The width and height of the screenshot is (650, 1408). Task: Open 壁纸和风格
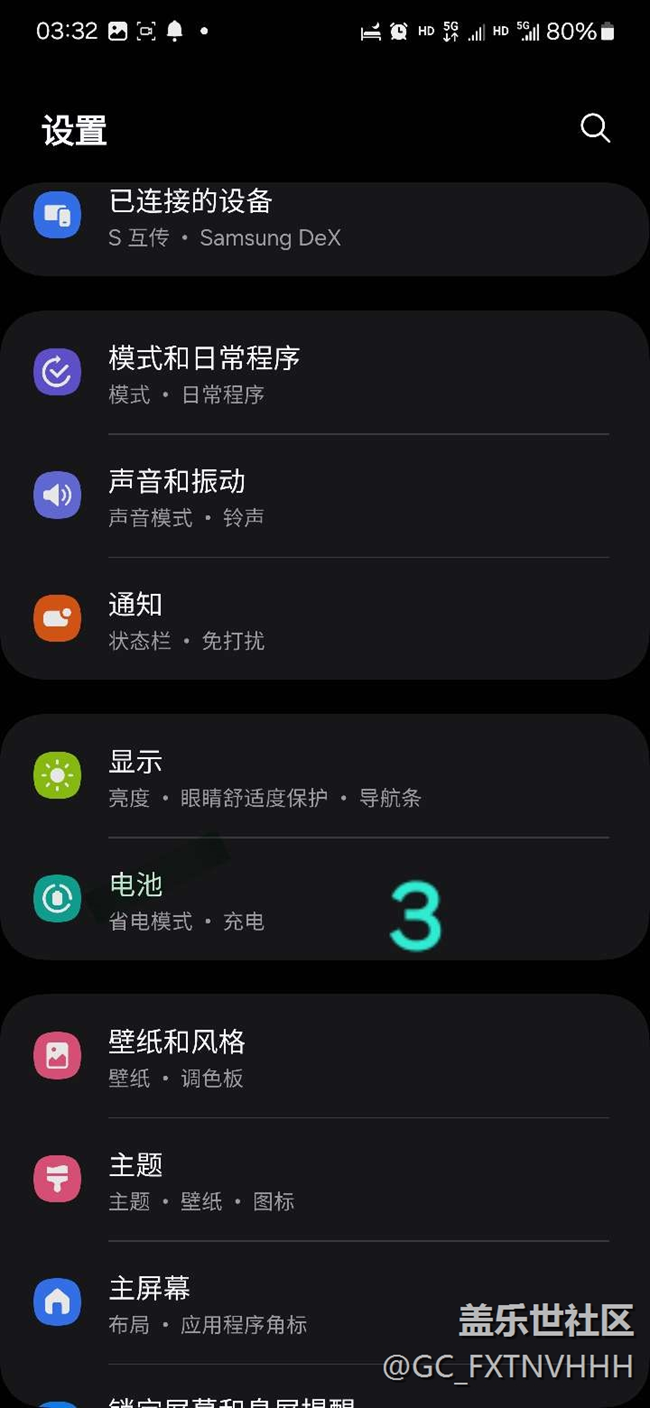pyautogui.click(x=325, y=1057)
